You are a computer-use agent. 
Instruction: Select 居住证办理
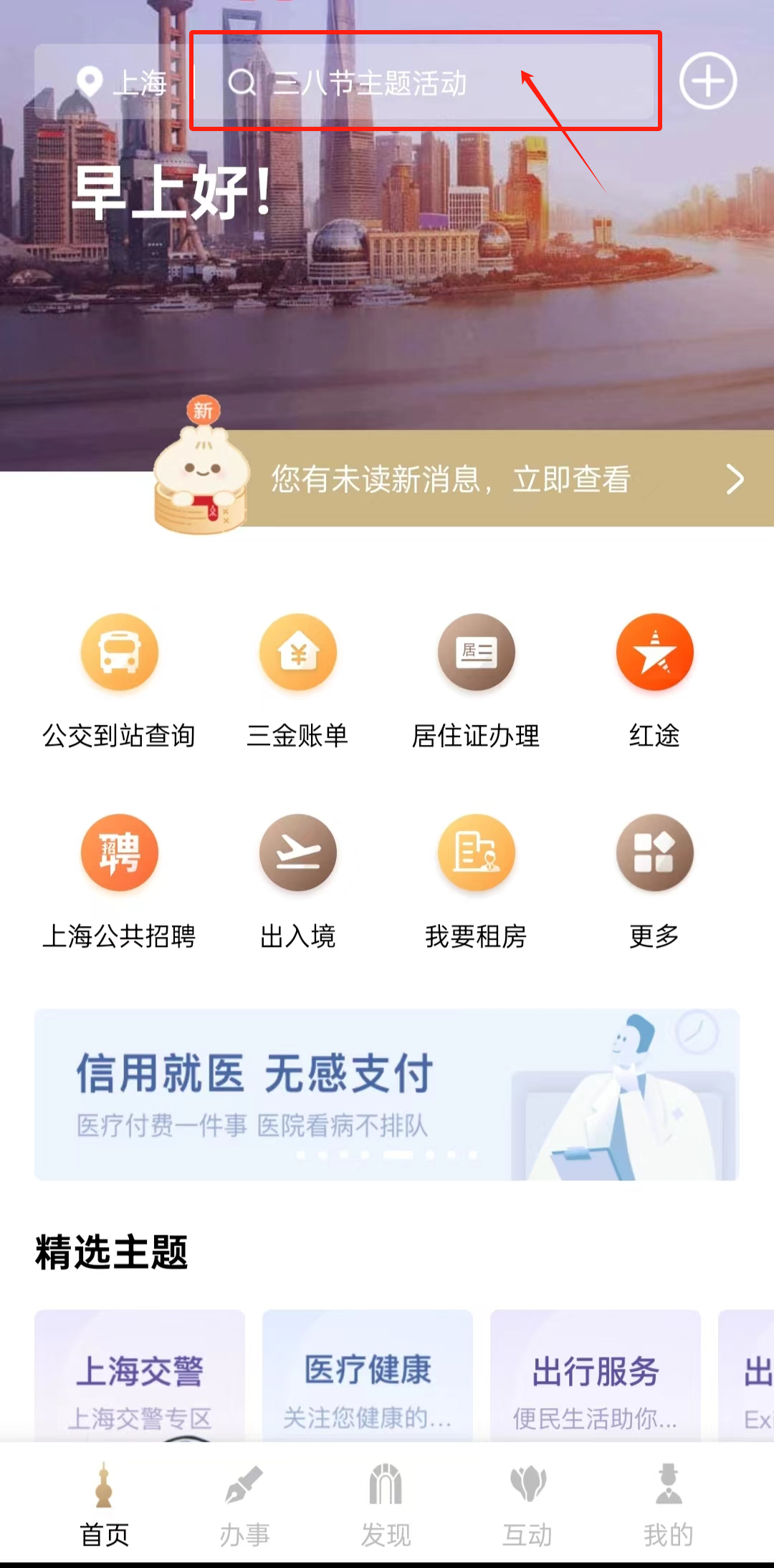tap(476, 680)
